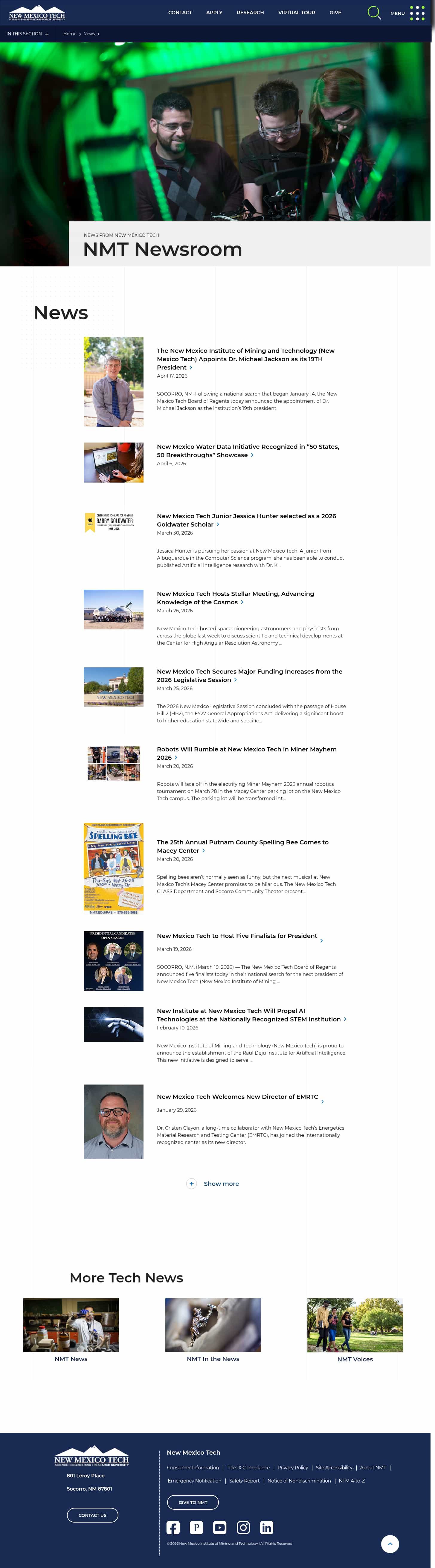Tap the Contact Us footer button
Screen dimensions: 435x1568
[92, 1515]
